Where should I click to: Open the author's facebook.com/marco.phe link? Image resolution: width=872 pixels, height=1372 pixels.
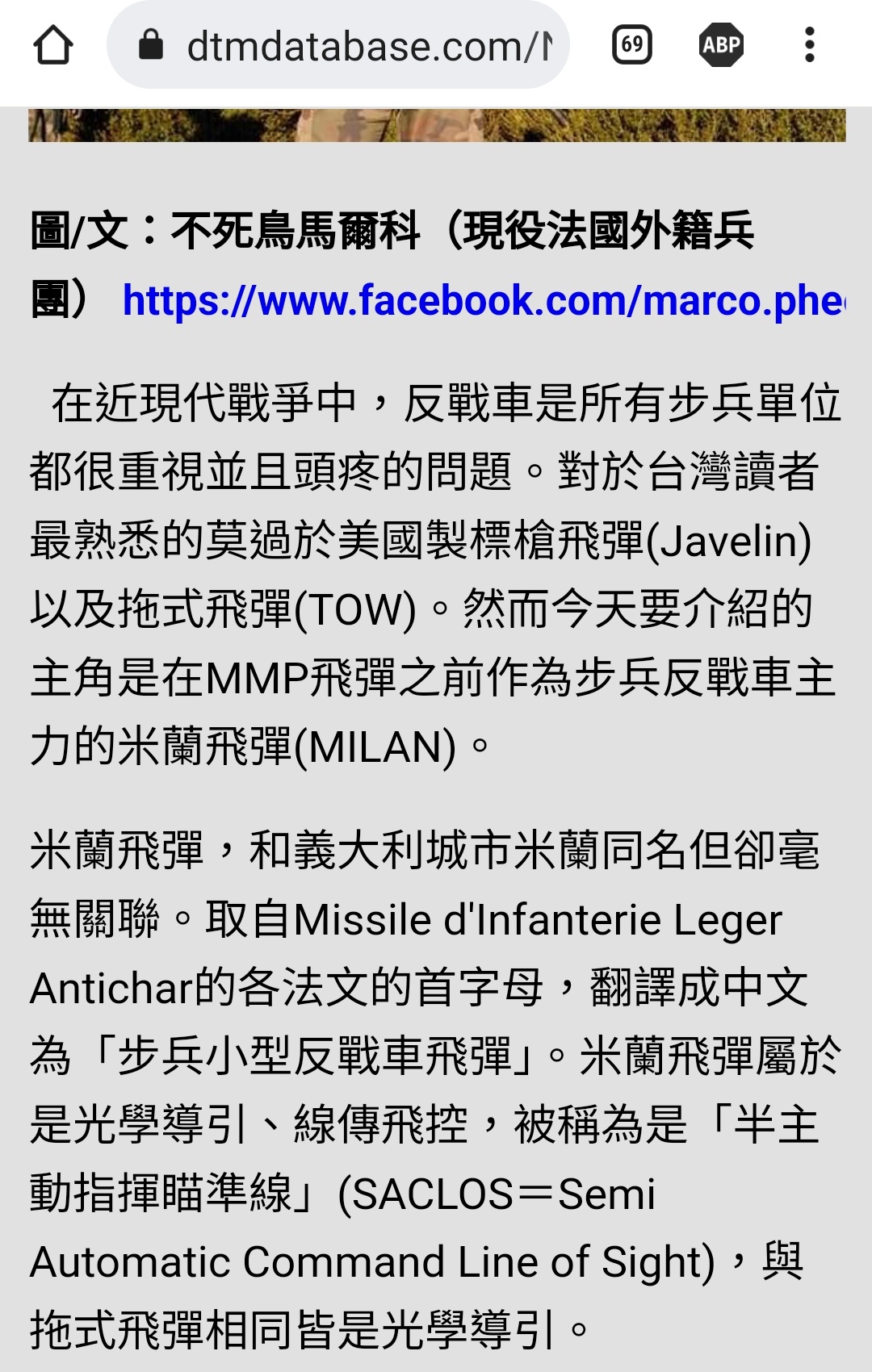coord(483,301)
